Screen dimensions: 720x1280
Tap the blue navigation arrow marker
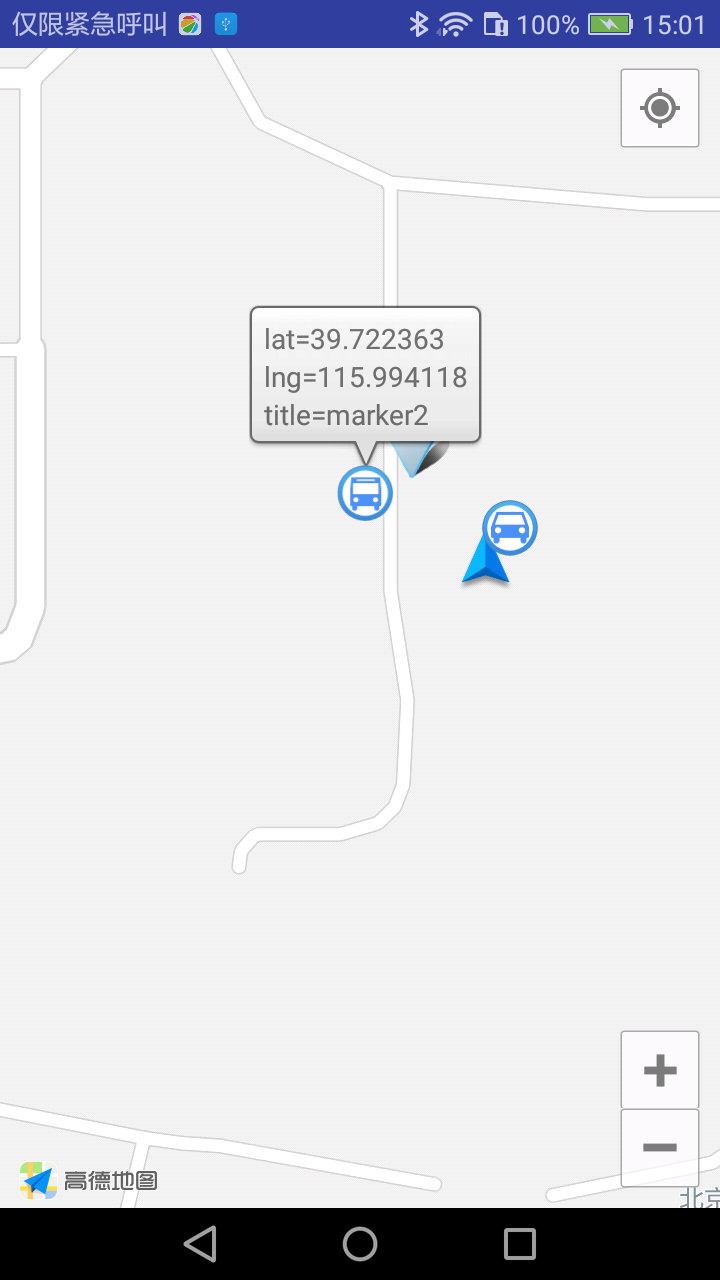coord(485,563)
